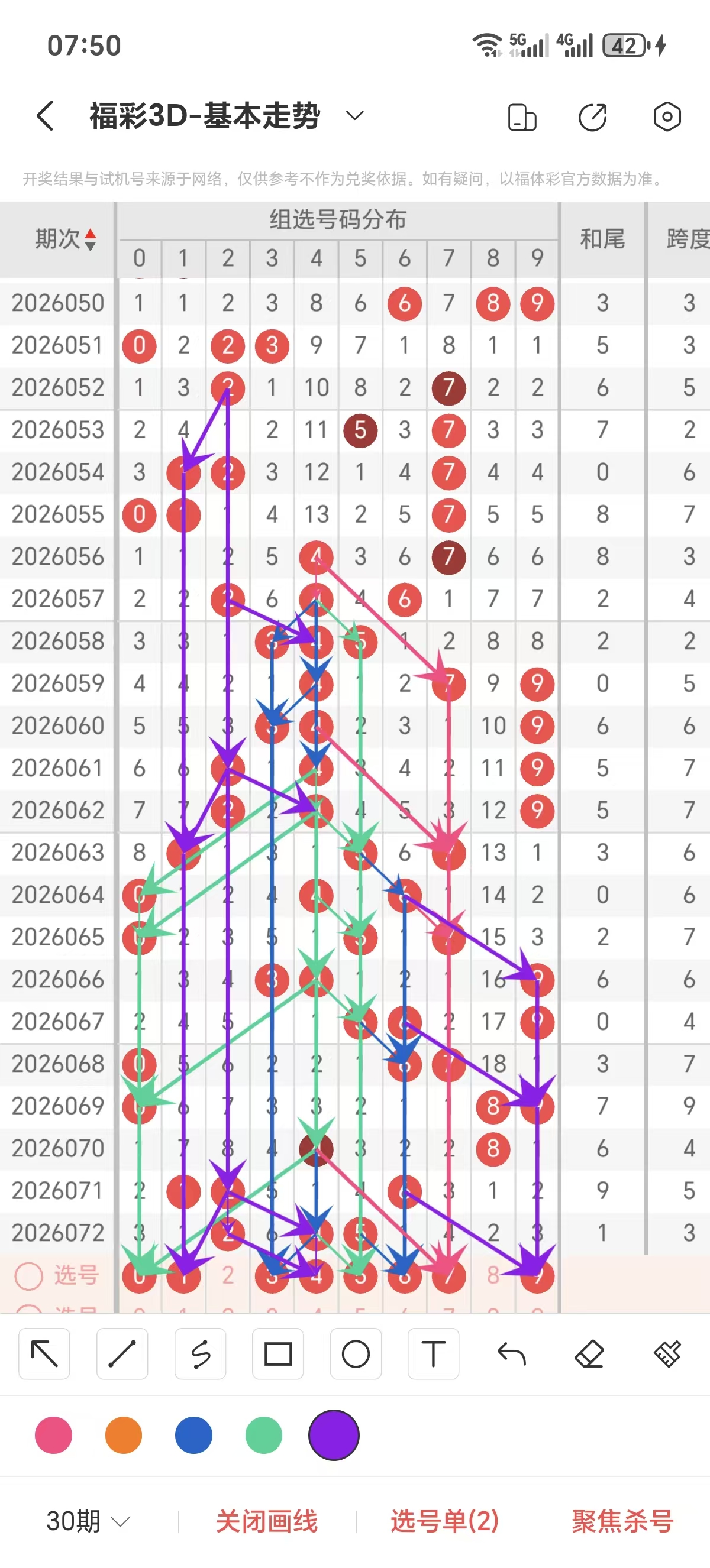This screenshot has height=1568, width=710.
Task: Select the text tool
Action: point(434,1355)
